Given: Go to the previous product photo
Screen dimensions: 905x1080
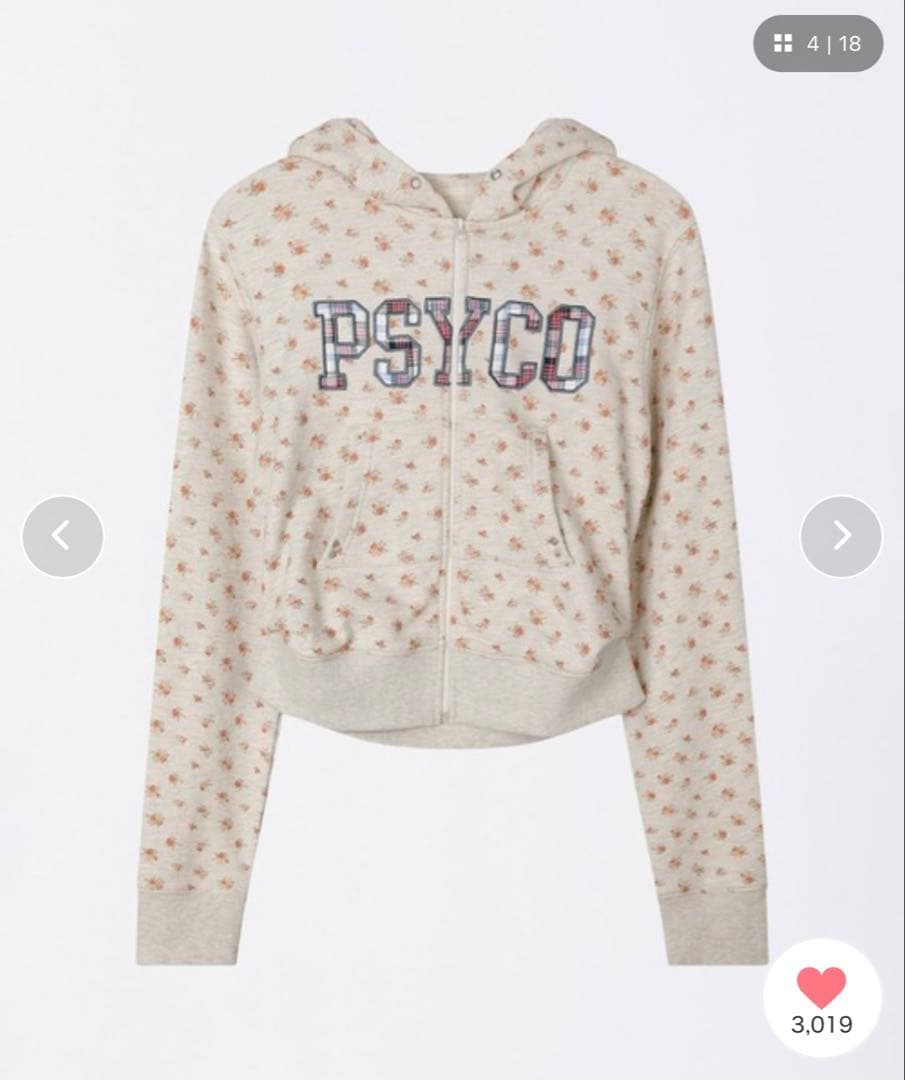Looking at the screenshot, I should point(62,537).
